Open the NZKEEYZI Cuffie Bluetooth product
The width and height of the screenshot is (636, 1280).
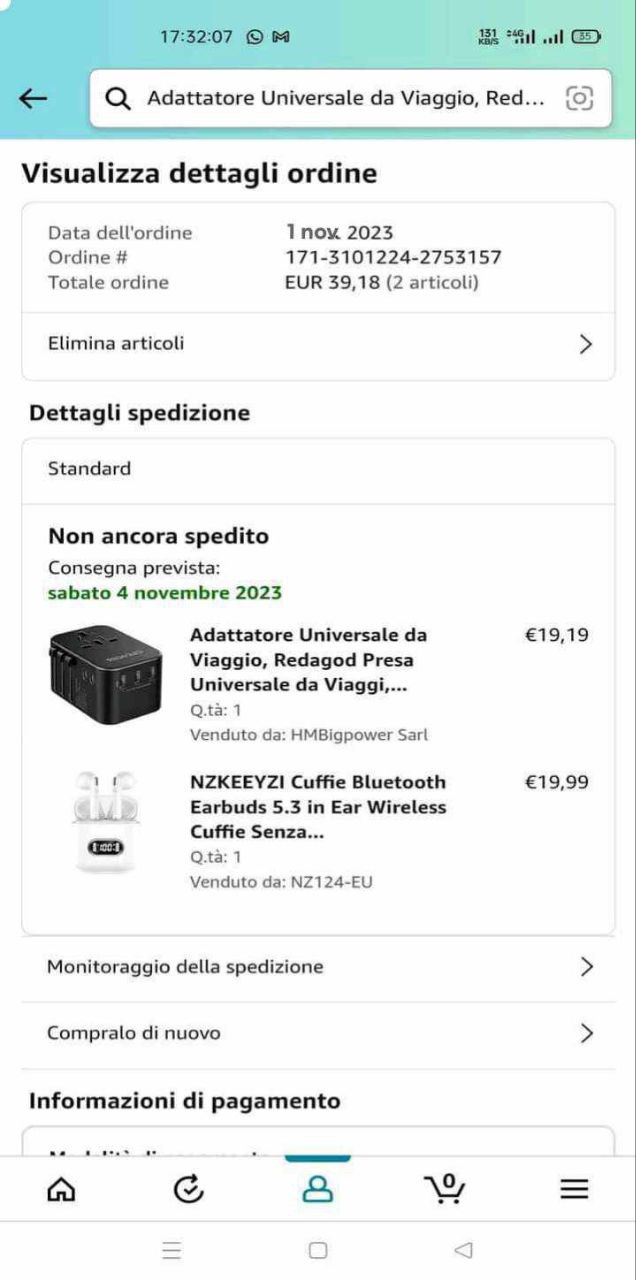pos(318,807)
